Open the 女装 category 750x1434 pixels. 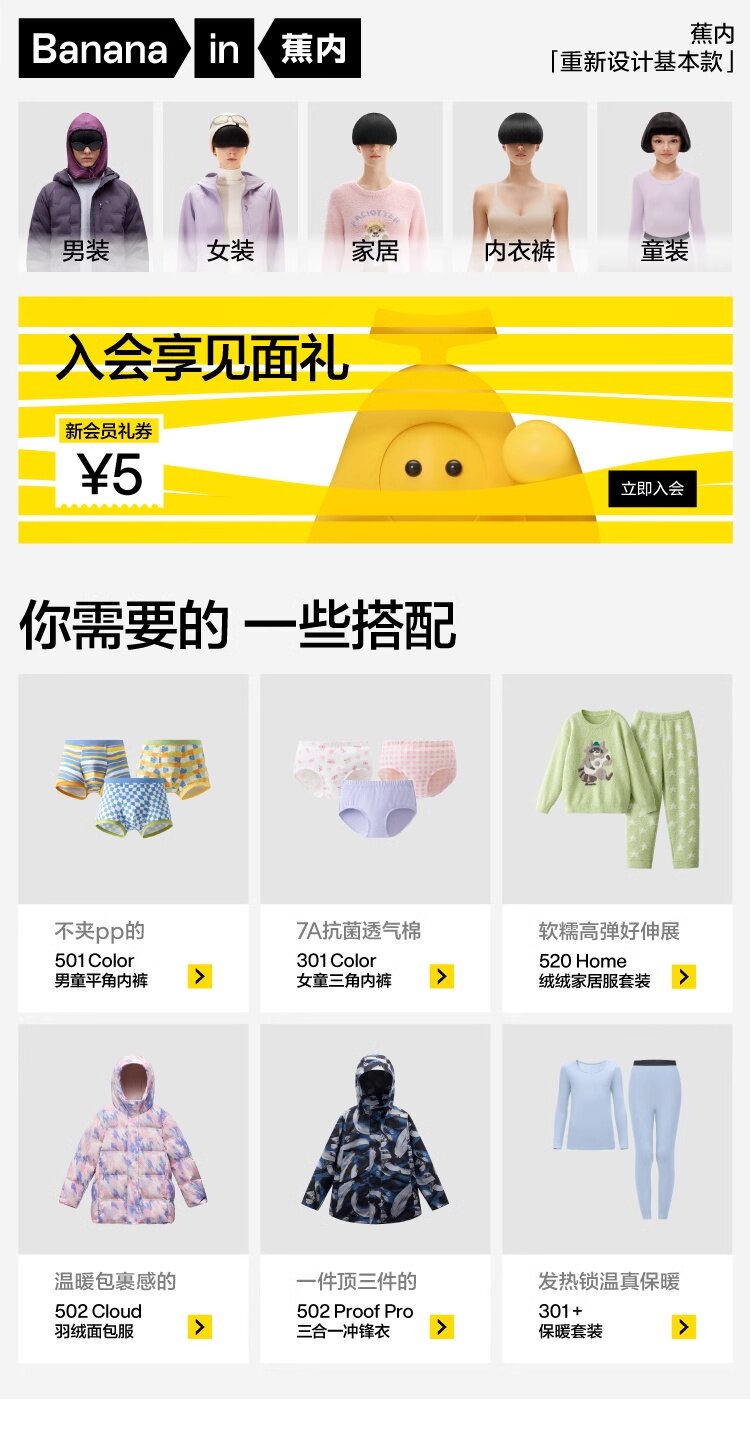(230, 187)
